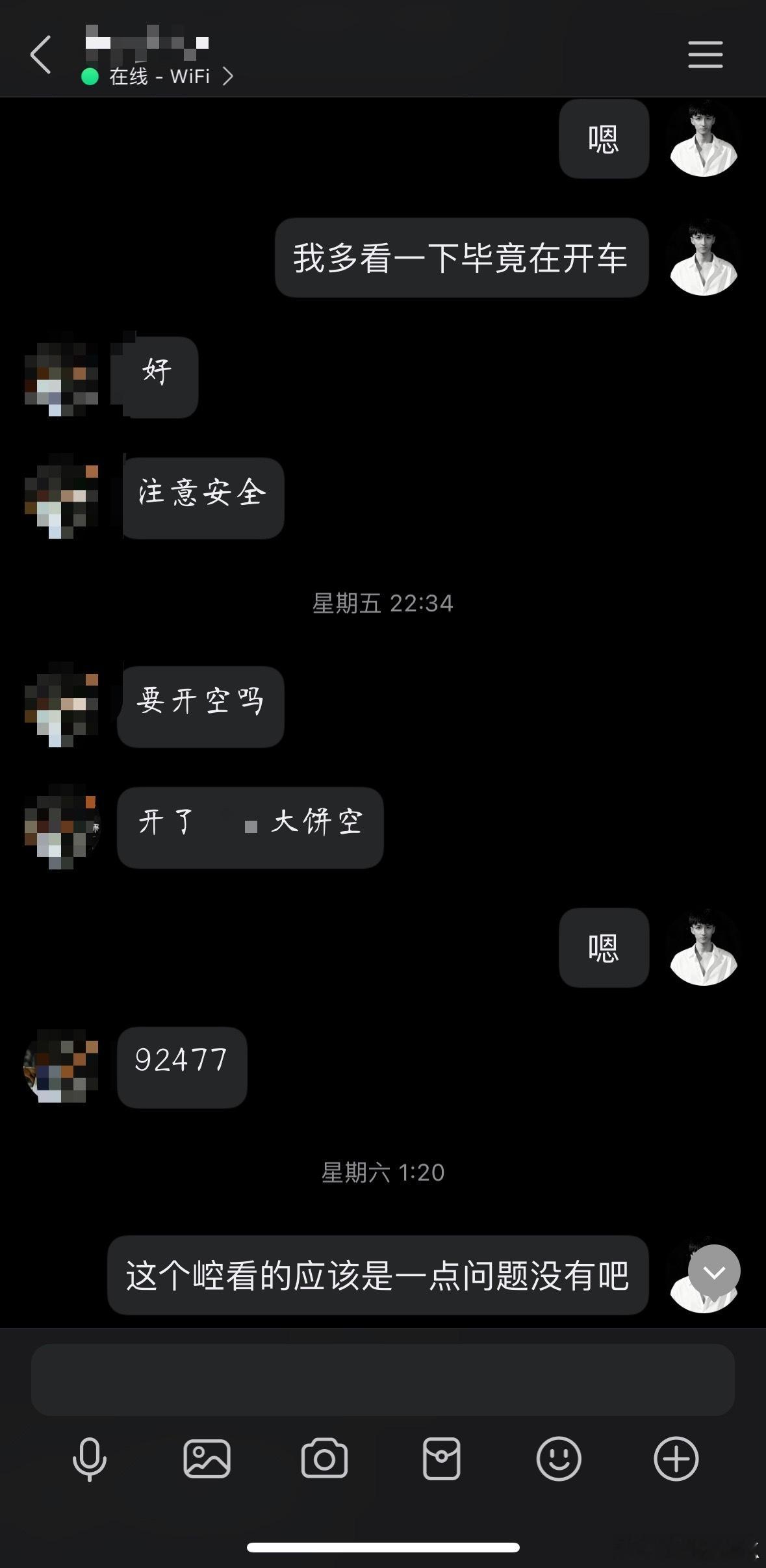Open the chat settings hamburger menu

(x=706, y=55)
